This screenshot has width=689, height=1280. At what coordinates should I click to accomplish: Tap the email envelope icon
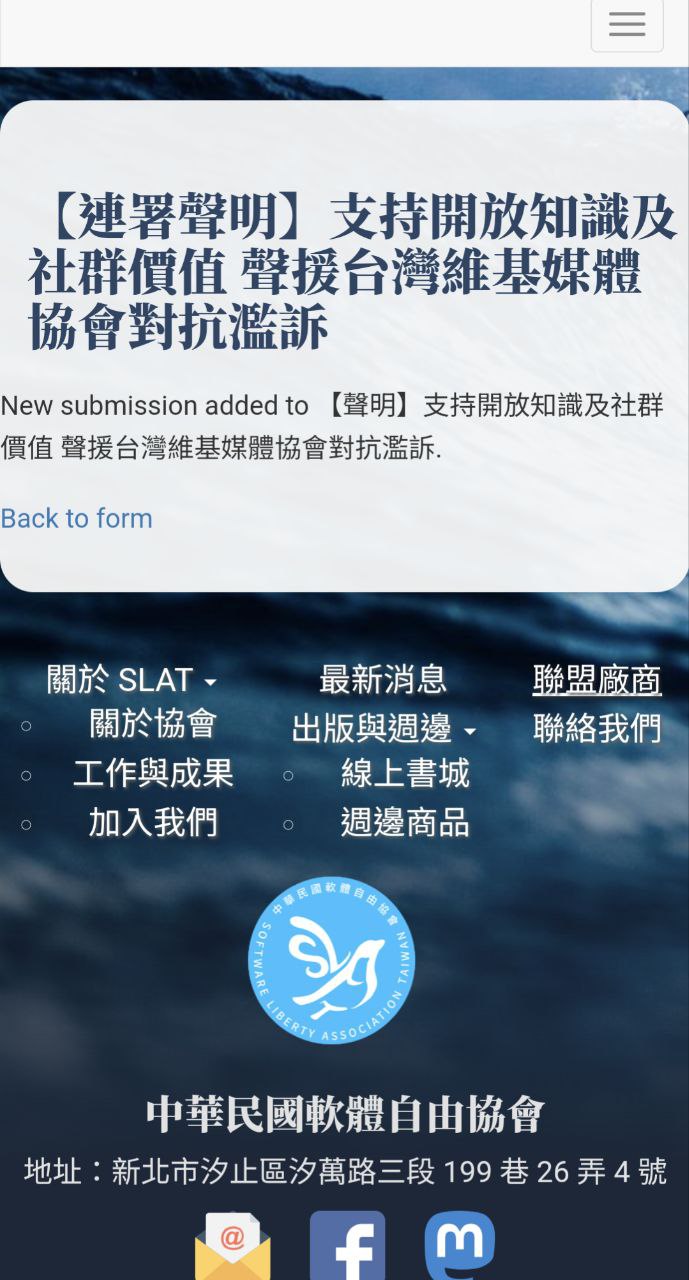[x=233, y=1246]
